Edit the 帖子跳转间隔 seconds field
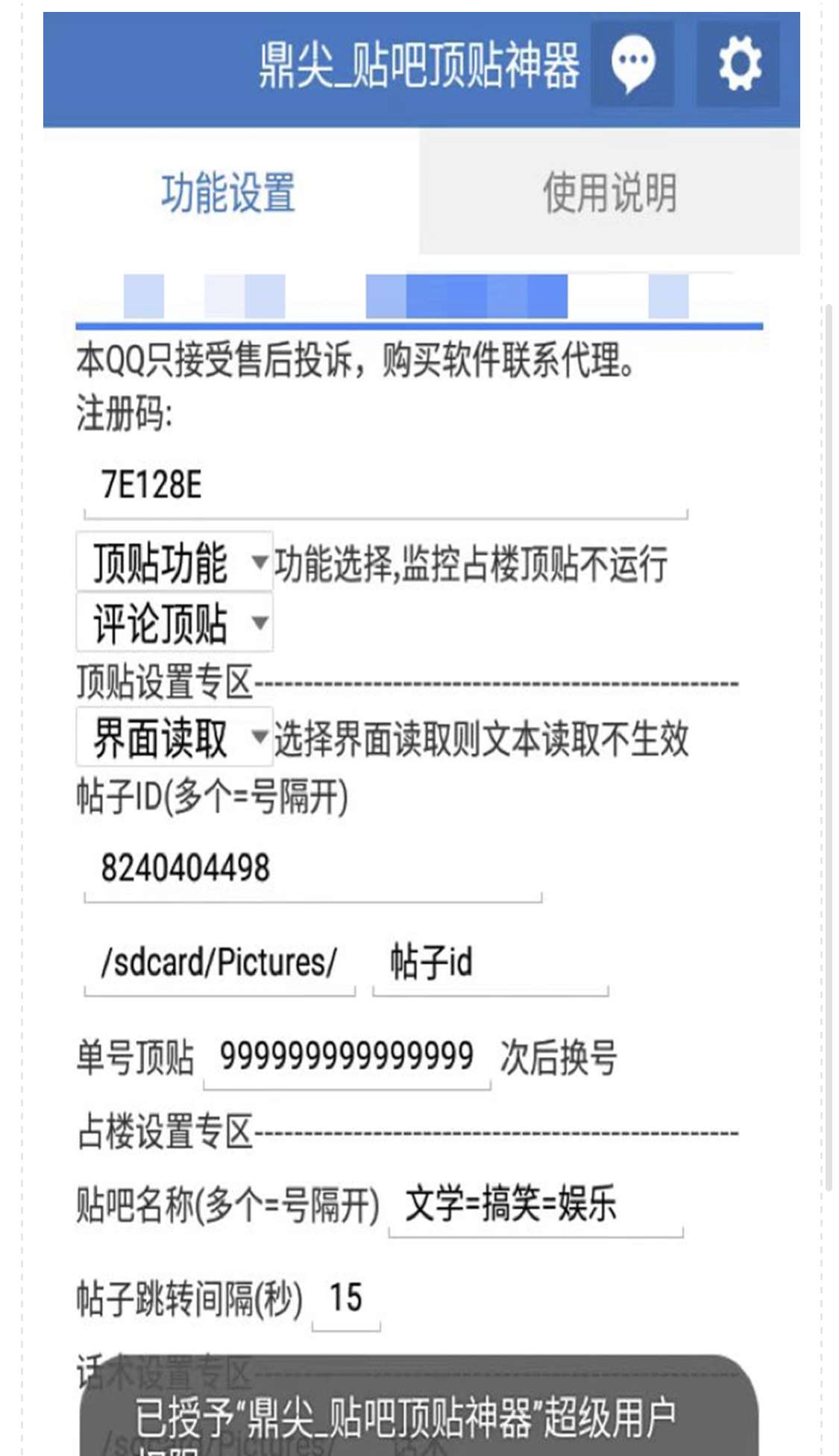This screenshot has height=1456, width=839. coord(346,1298)
